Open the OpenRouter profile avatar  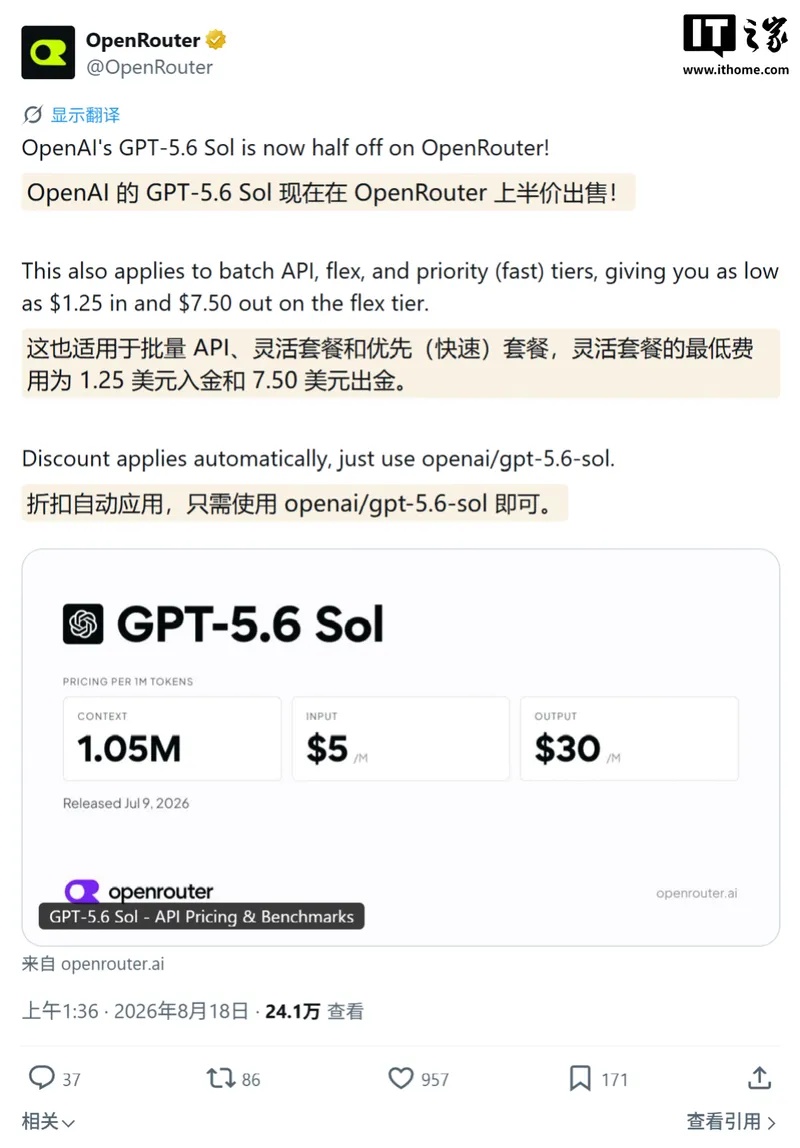point(48,53)
